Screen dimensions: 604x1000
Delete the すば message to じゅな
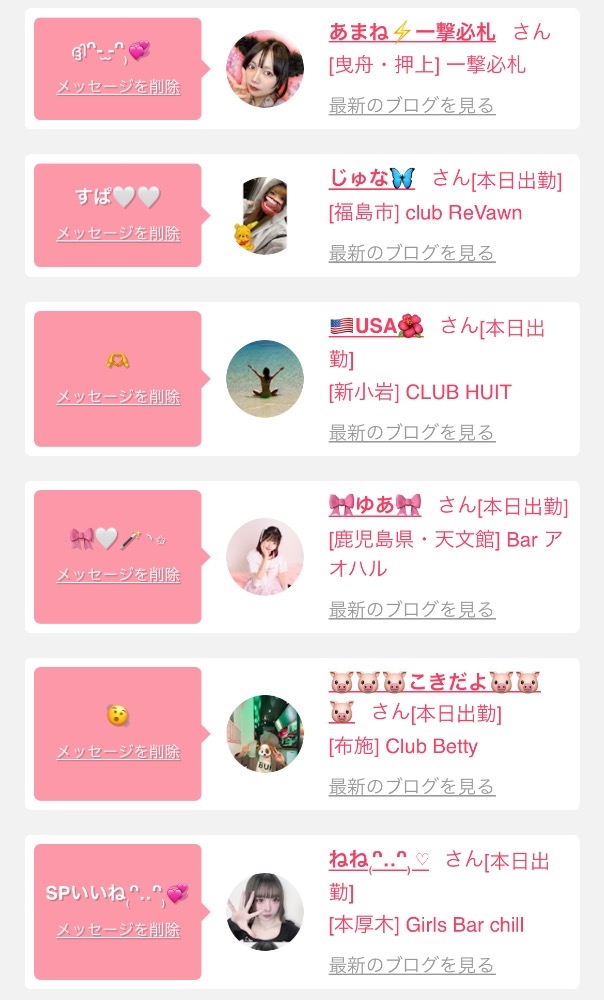tap(118, 233)
